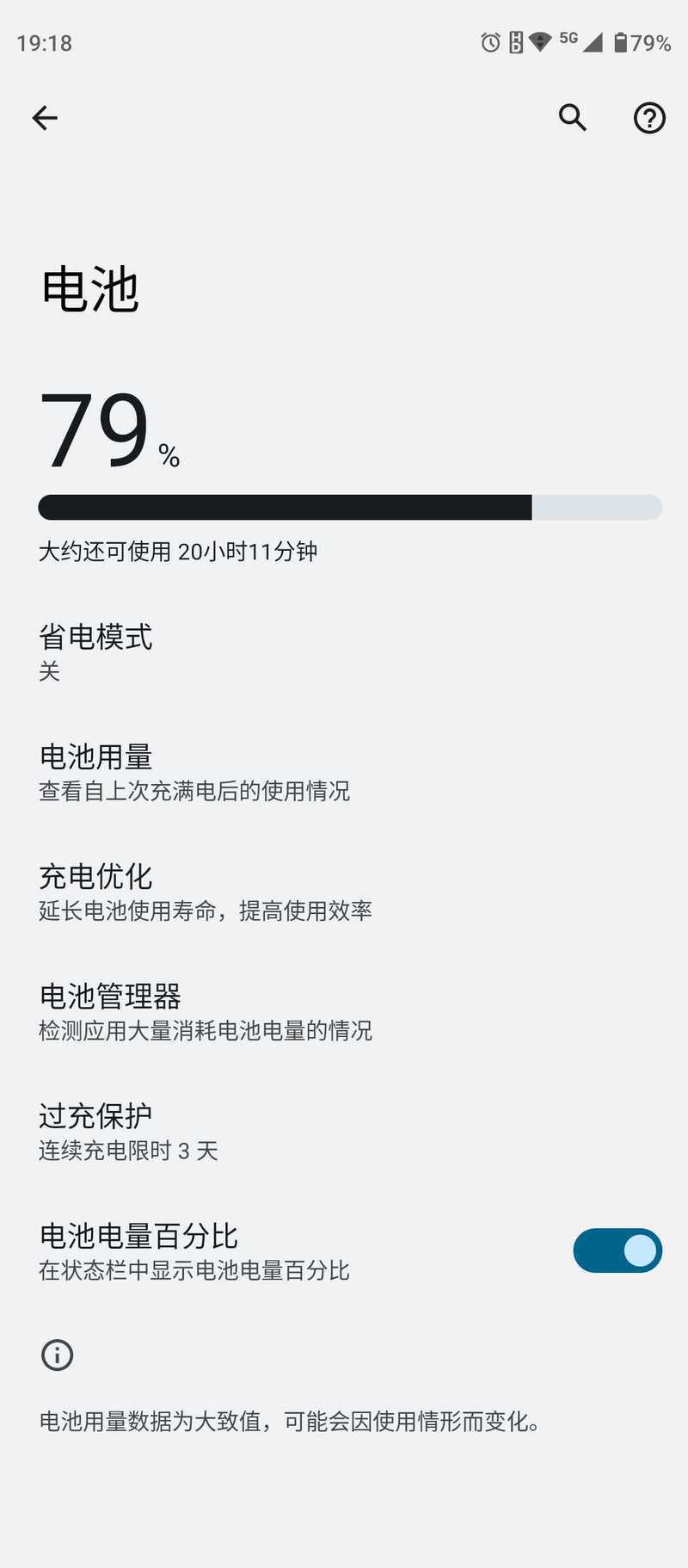Open 过充保护 setting
This screenshot has width=688, height=1568.
(344, 1131)
